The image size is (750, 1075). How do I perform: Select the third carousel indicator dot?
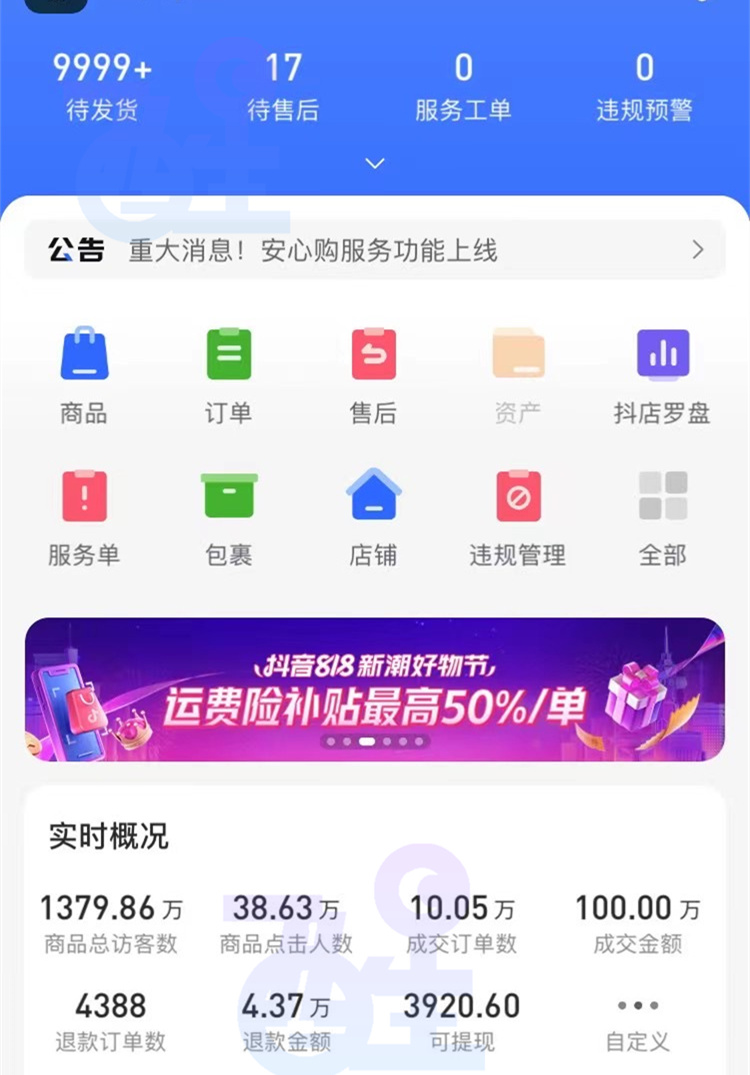click(366, 741)
